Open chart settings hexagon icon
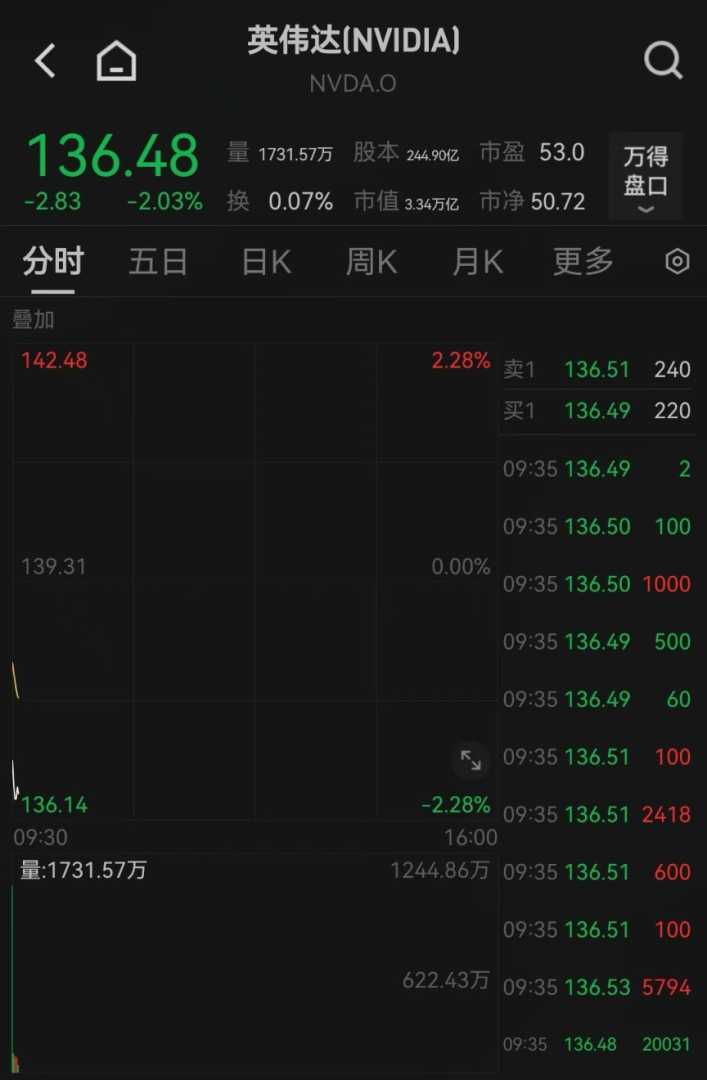The height and width of the screenshot is (1080, 707). 677,262
